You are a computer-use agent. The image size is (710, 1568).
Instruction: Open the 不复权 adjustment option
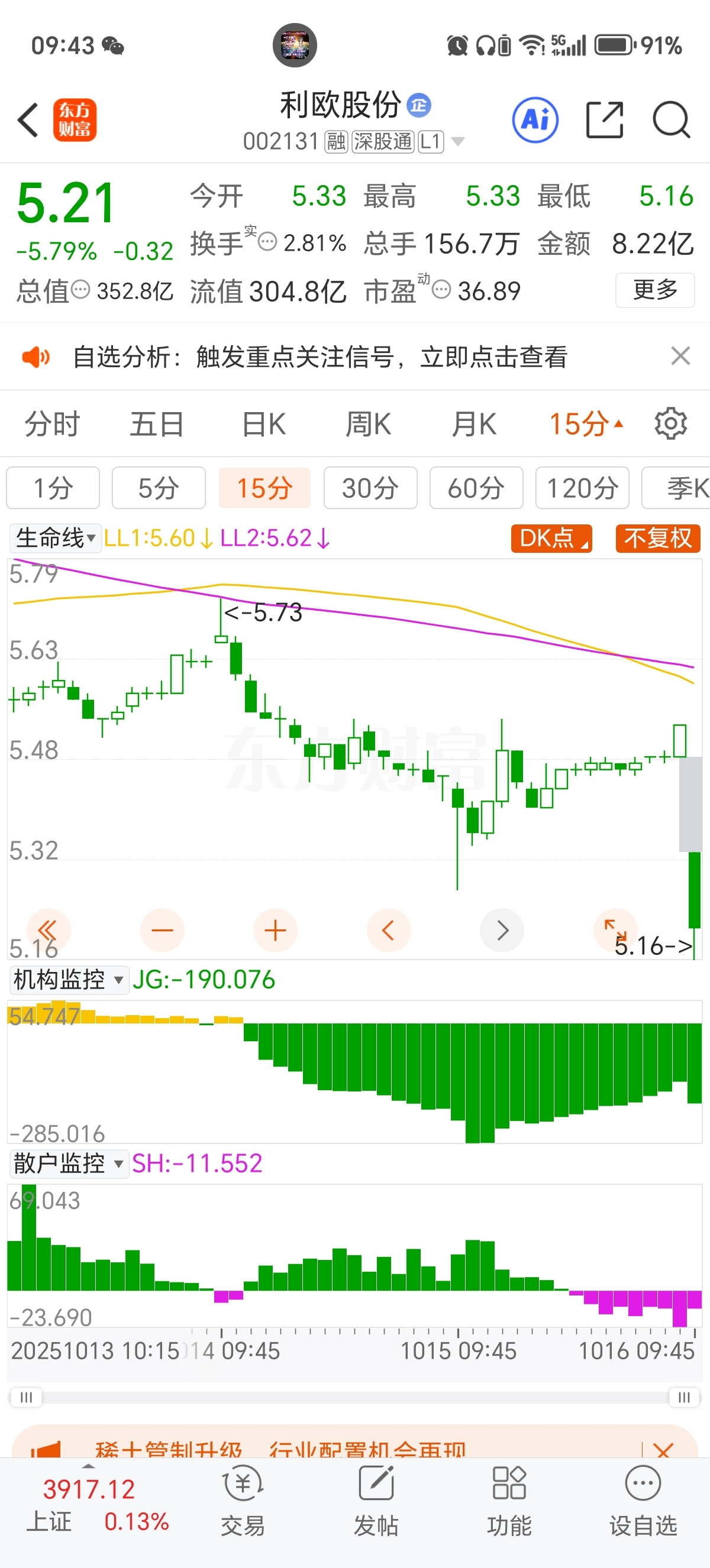pyautogui.click(x=657, y=538)
